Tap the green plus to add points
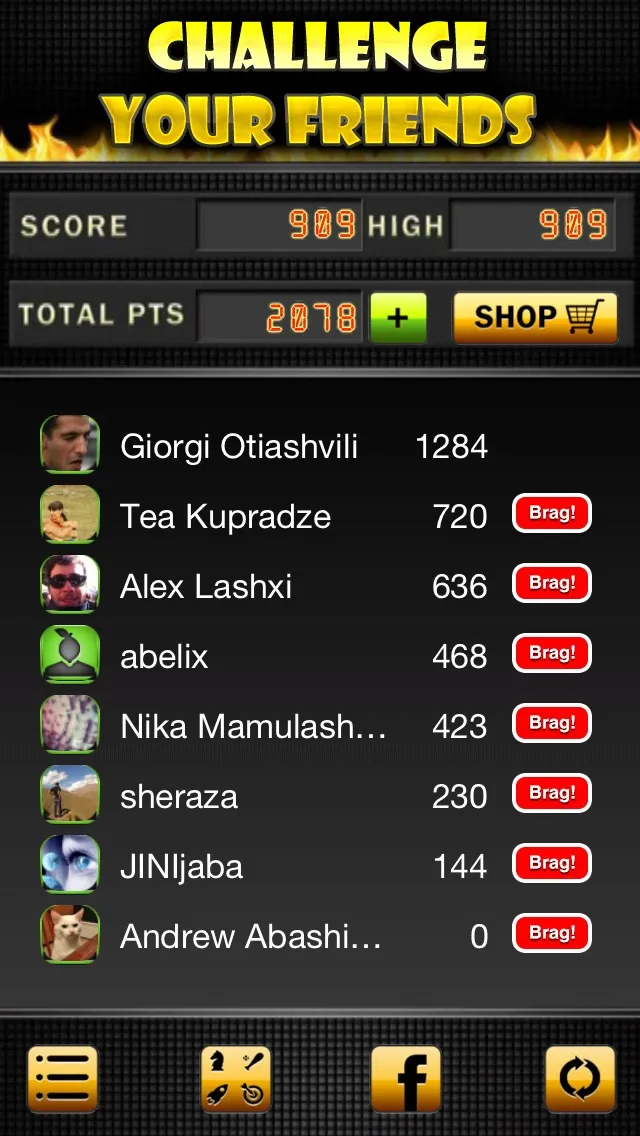This screenshot has height=1136, width=640. [x=398, y=318]
